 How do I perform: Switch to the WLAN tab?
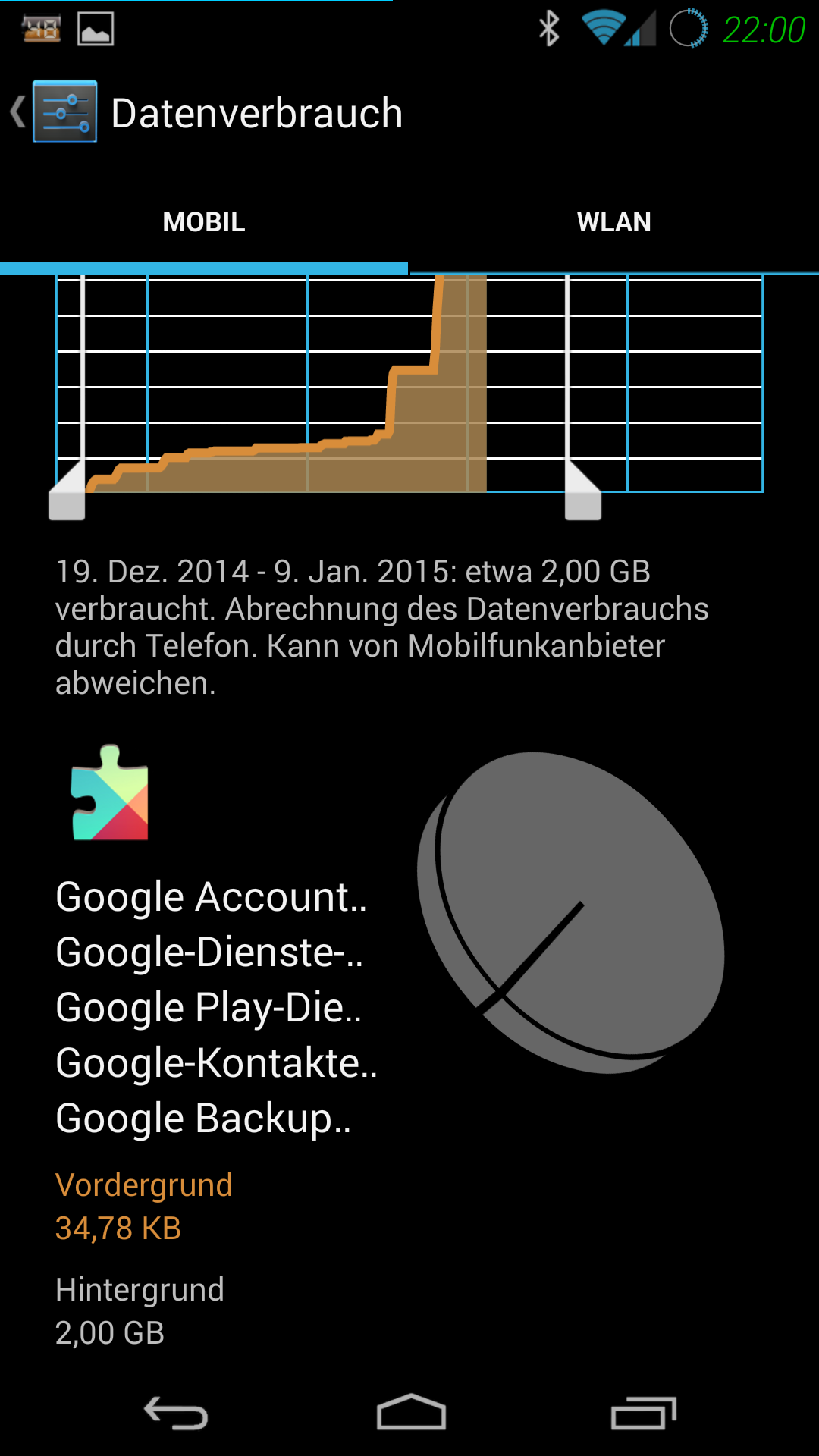pos(614,222)
